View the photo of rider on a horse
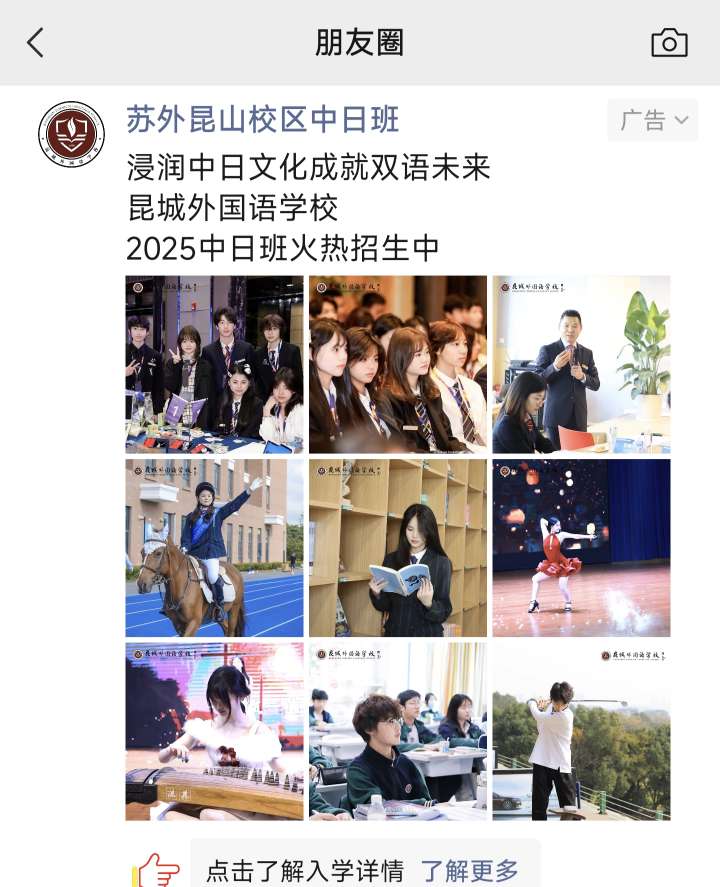The width and height of the screenshot is (720, 887). (x=214, y=548)
